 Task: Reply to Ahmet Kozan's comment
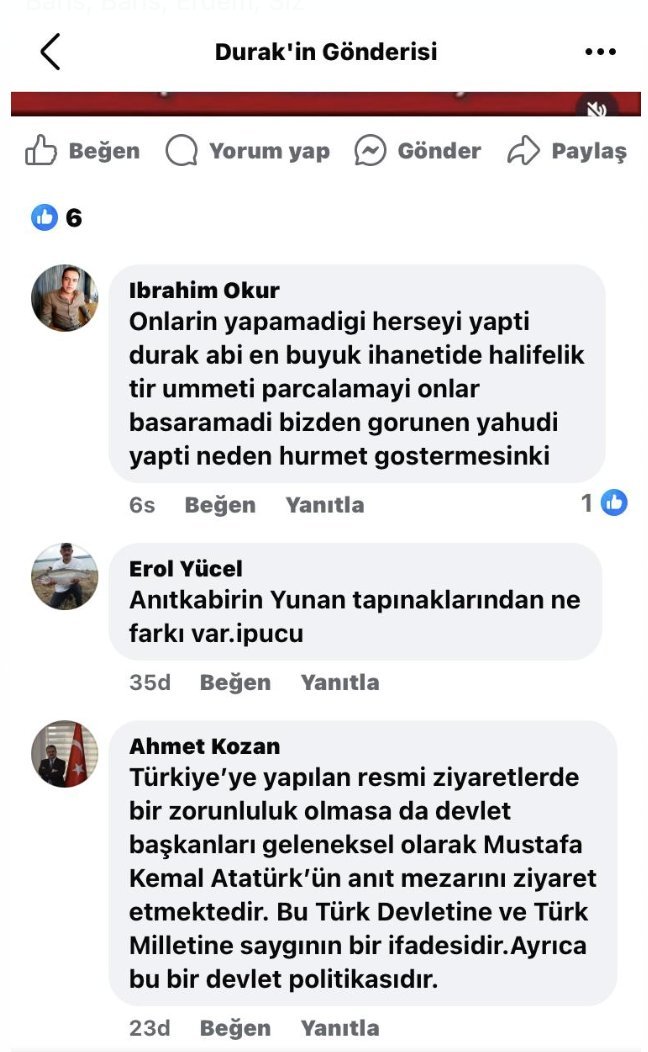(x=340, y=1028)
